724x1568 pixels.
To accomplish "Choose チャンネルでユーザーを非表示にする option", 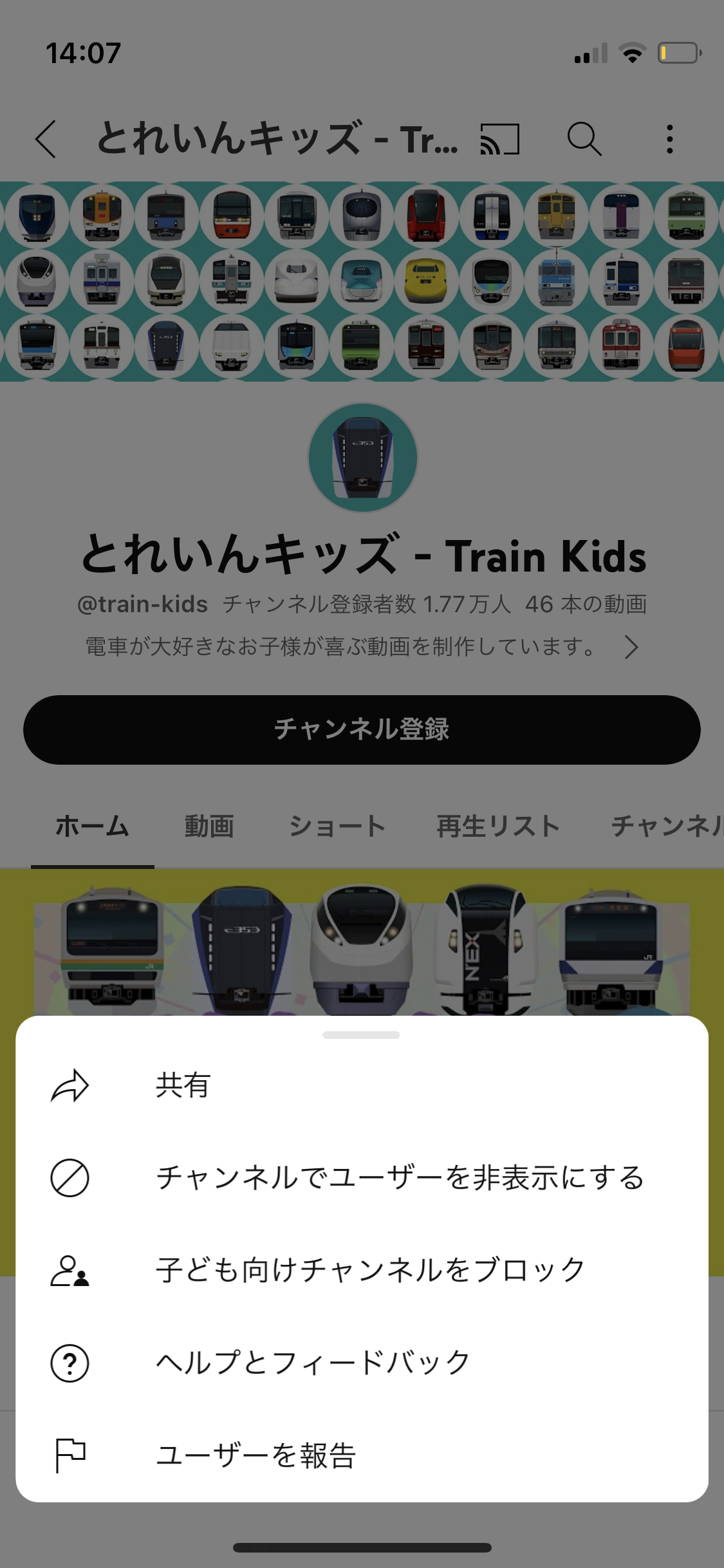I will coord(399,1178).
